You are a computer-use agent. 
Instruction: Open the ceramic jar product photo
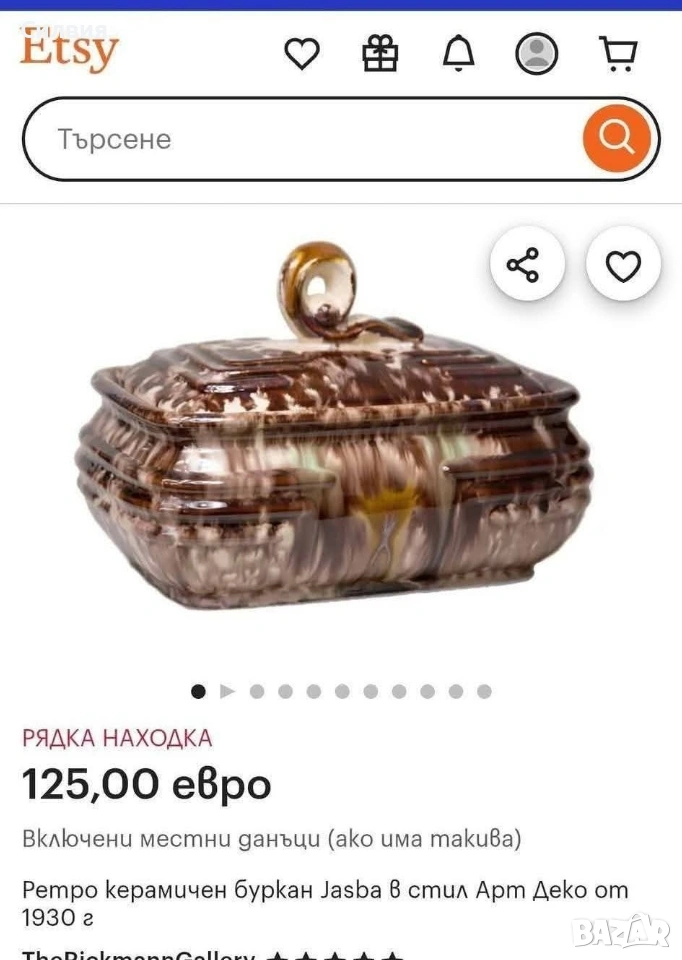click(x=335, y=440)
